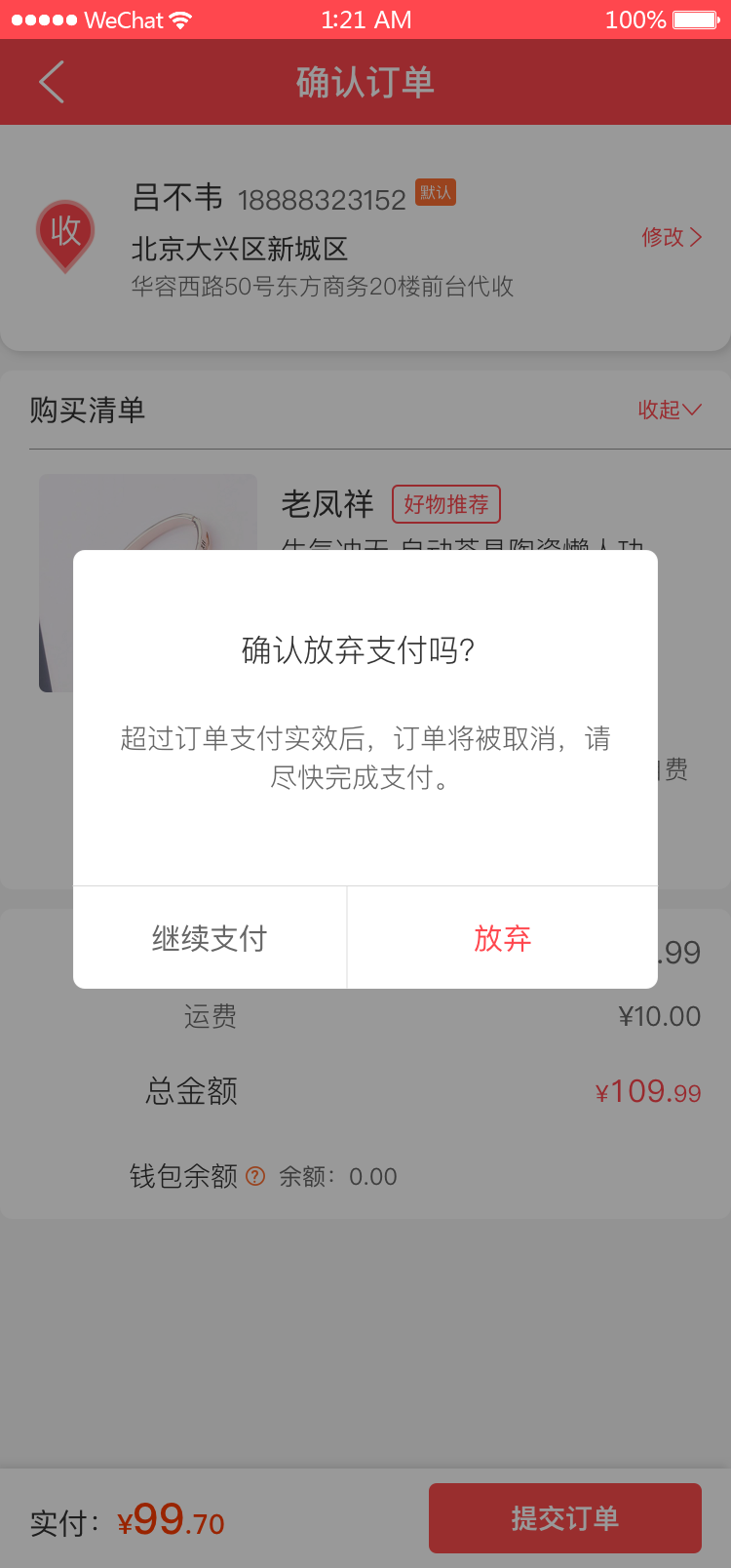
Task: Tap 继续支付 to continue payment
Action: tap(210, 938)
